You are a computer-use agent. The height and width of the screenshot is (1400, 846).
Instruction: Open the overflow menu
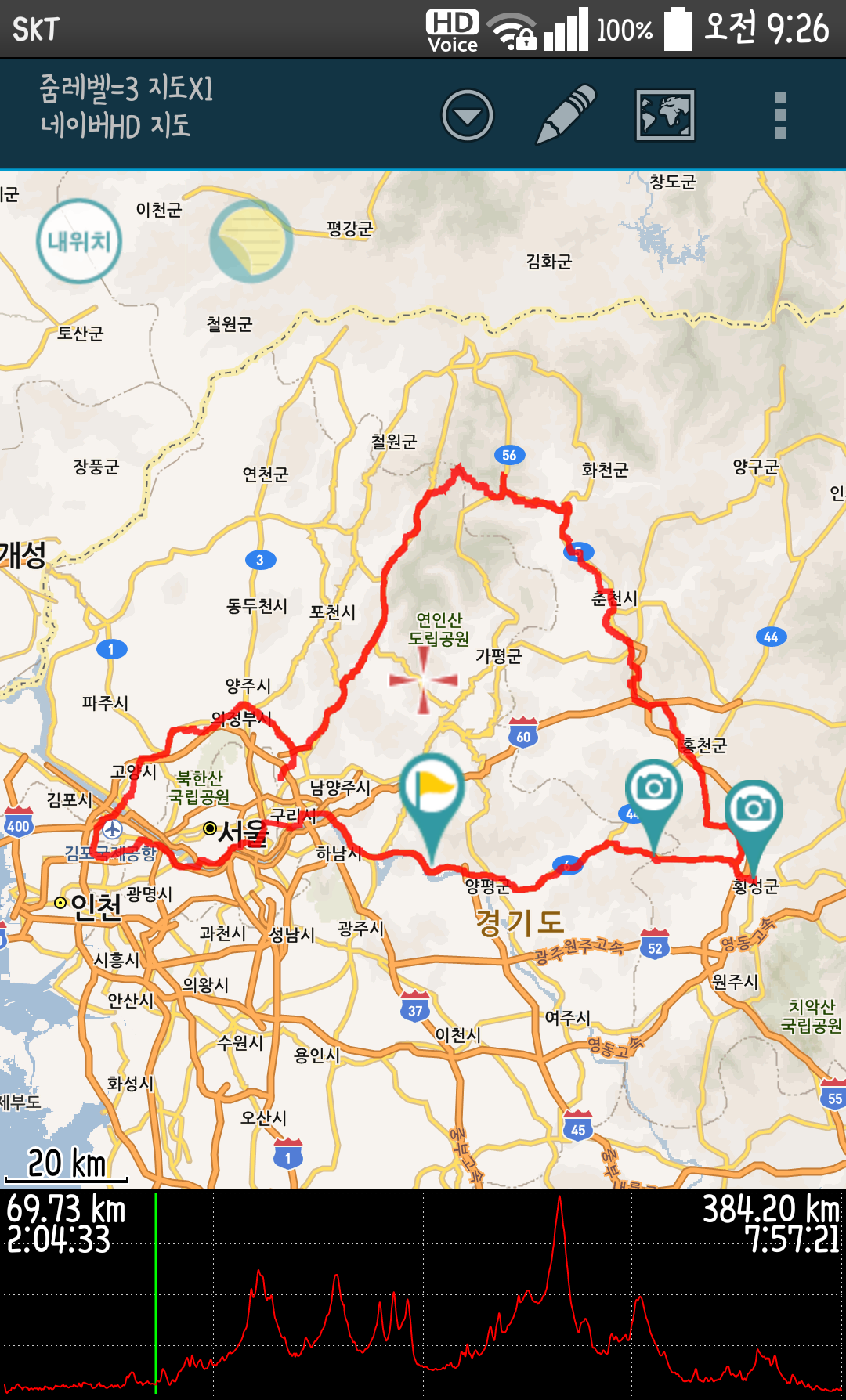click(779, 116)
